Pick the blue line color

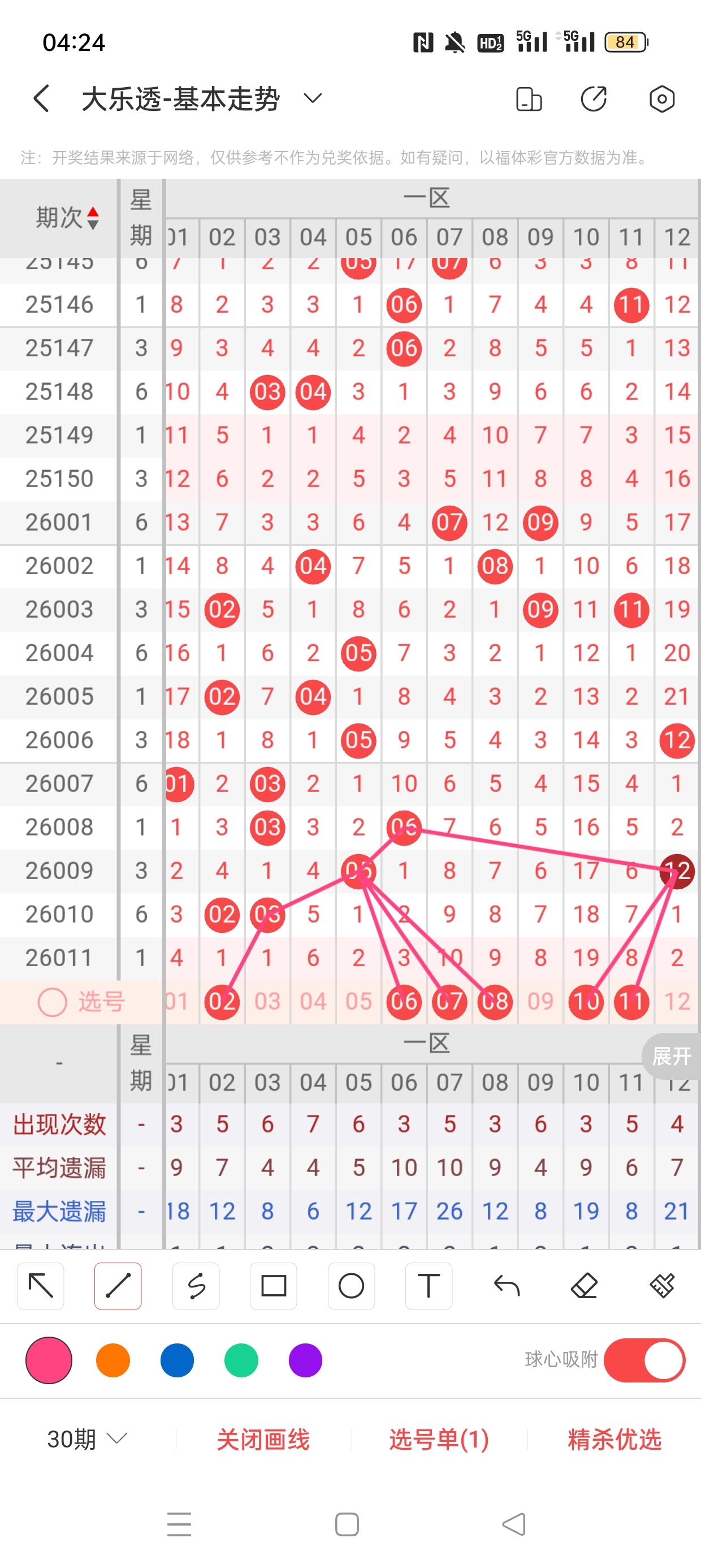click(177, 1360)
